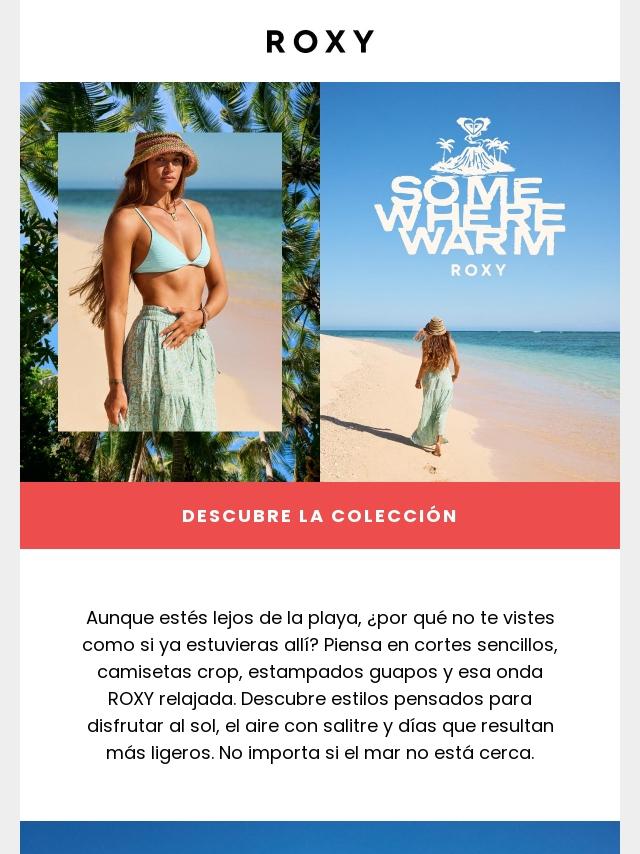Tap the Descubre la colección button
This screenshot has height=854, width=640.
point(320,515)
